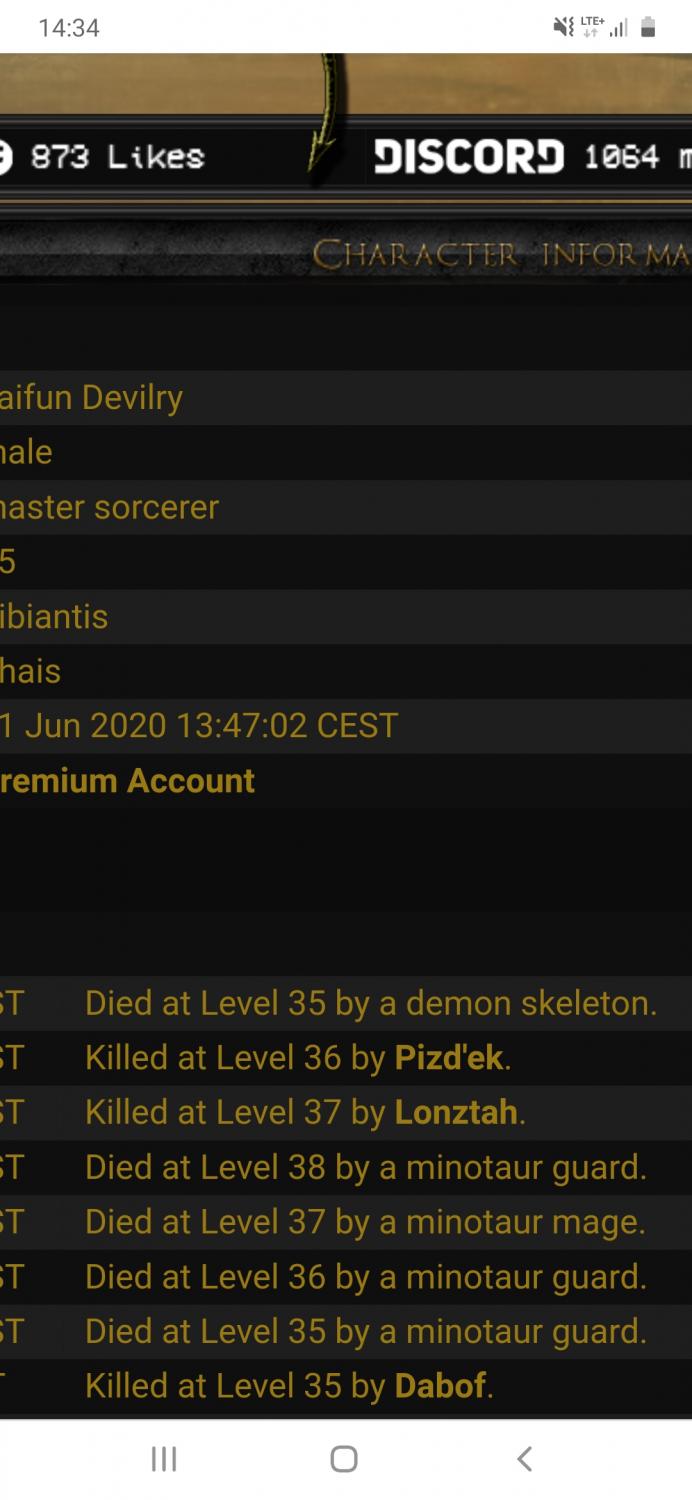Go back with the system back button

(x=524, y=1459)
